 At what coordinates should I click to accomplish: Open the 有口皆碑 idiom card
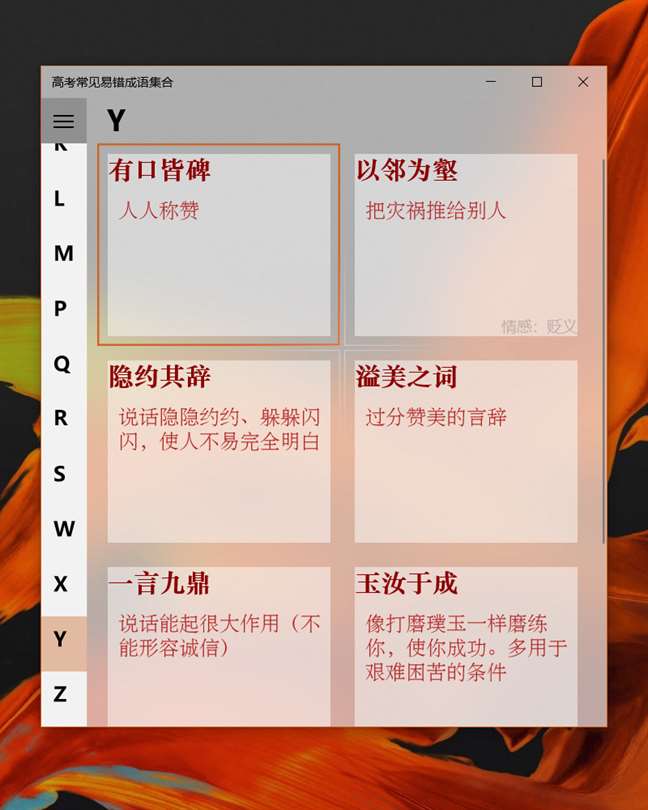(219, 245)
